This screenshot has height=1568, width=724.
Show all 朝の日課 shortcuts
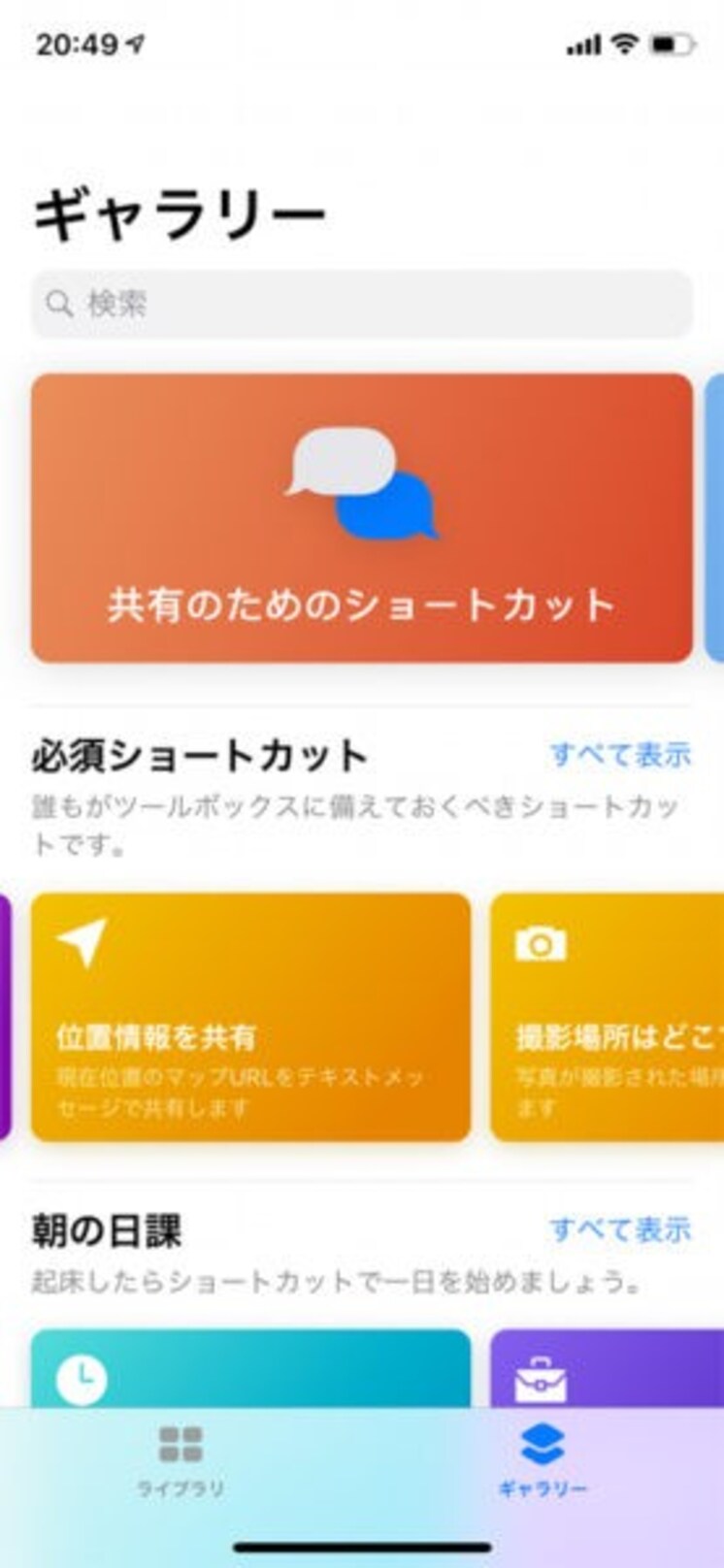click(x=620, y=1229)
